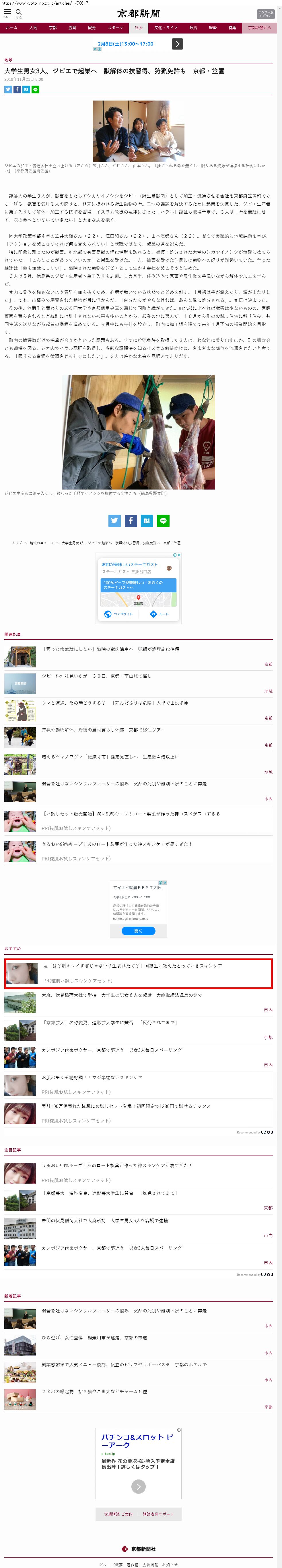Go to the 文化・ライフ section
This screenshot has height=1568, width=282.
point(166,28)
